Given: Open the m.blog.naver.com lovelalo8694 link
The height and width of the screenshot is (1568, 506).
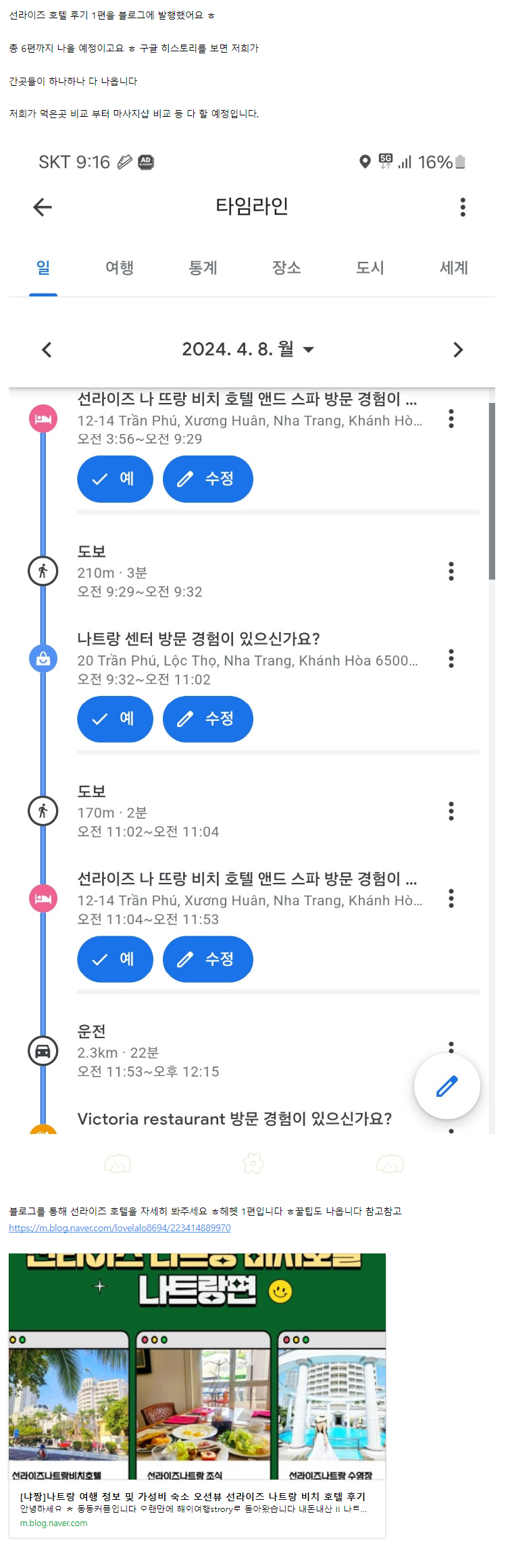Looking at the screenshot, I should 120,1228.
